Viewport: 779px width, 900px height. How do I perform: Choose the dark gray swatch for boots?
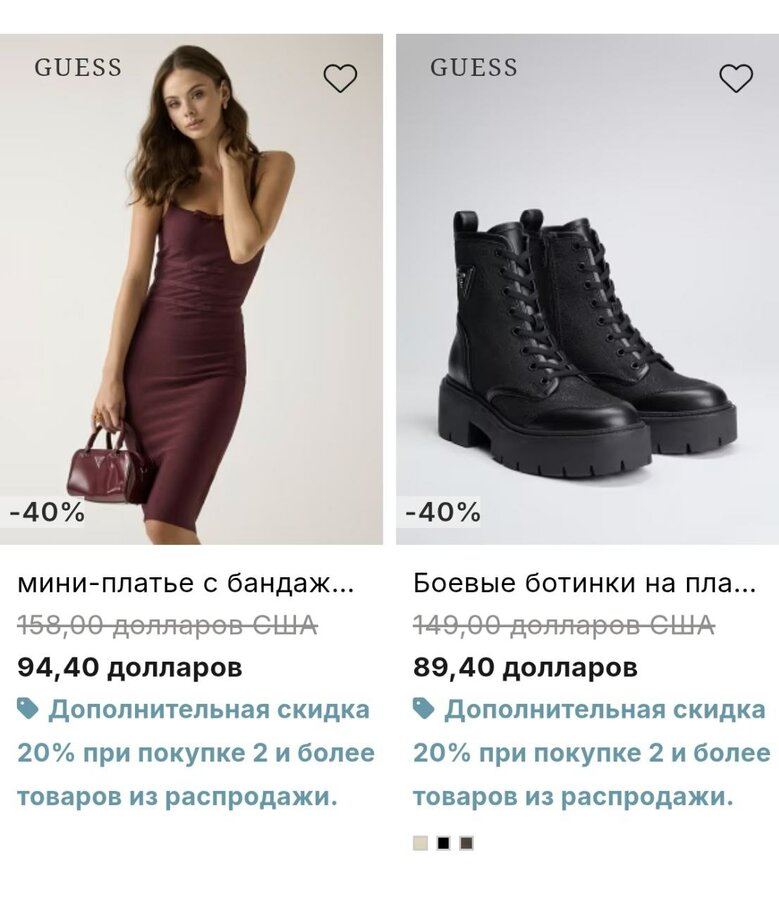click(x=466, y=843)
